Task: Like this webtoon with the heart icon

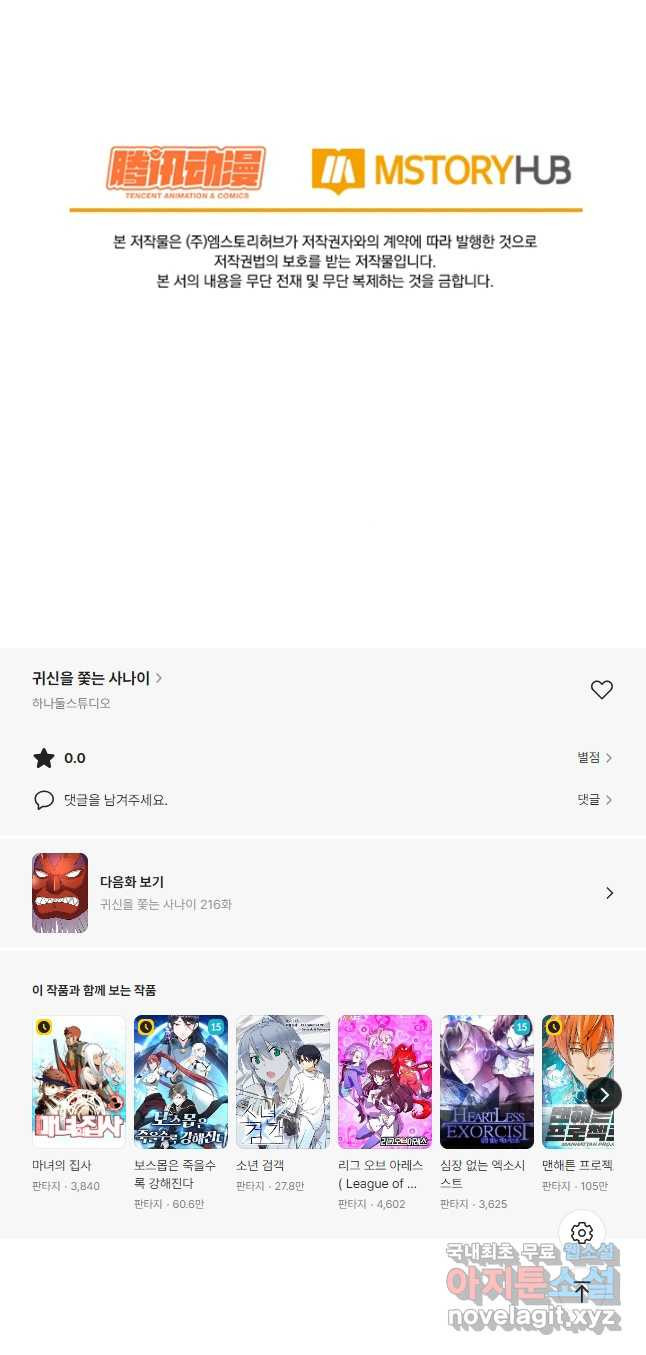Action: coord(601,690)
